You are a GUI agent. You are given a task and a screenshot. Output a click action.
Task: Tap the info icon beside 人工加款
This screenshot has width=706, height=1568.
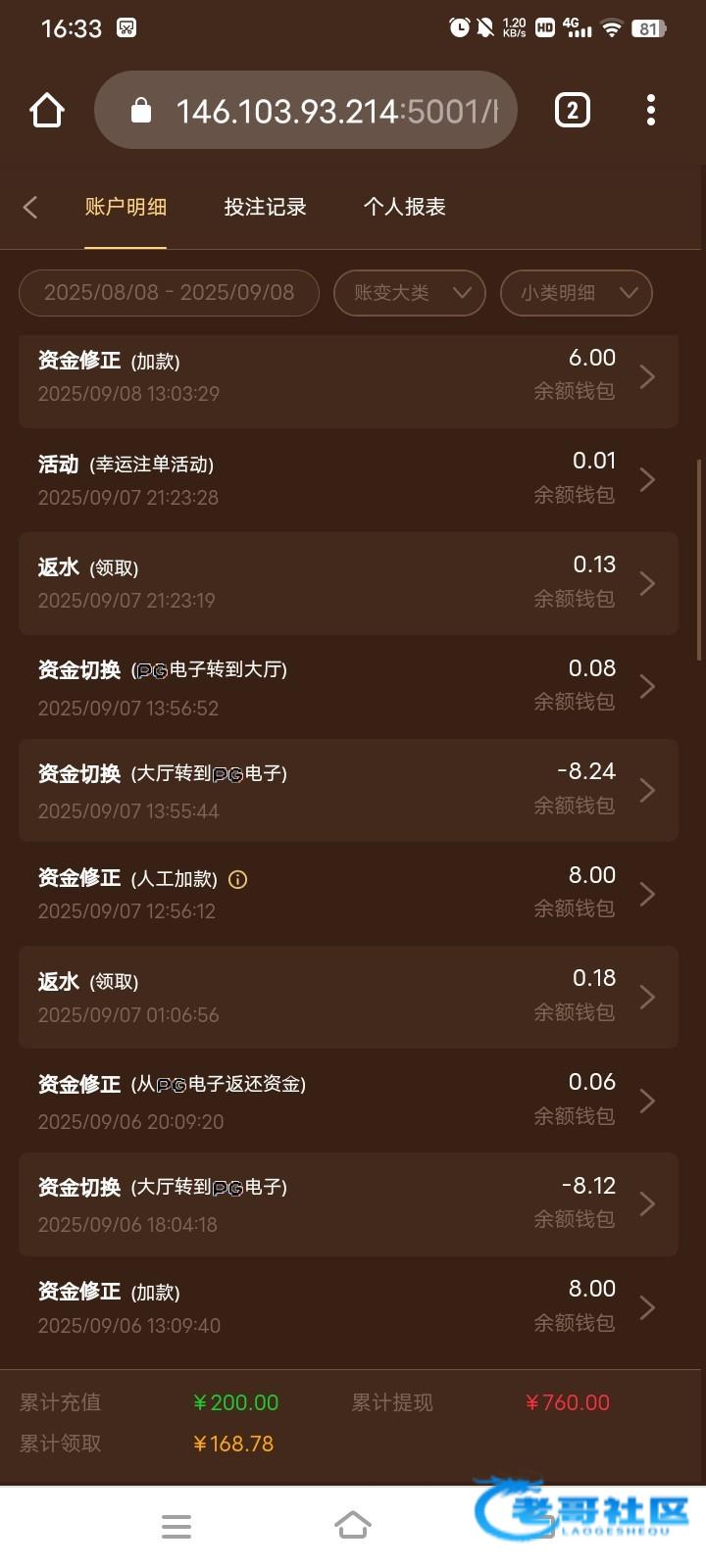237,879
